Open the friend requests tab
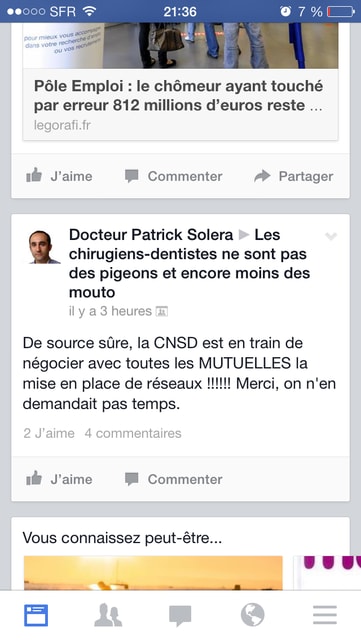 pos(108,615)
